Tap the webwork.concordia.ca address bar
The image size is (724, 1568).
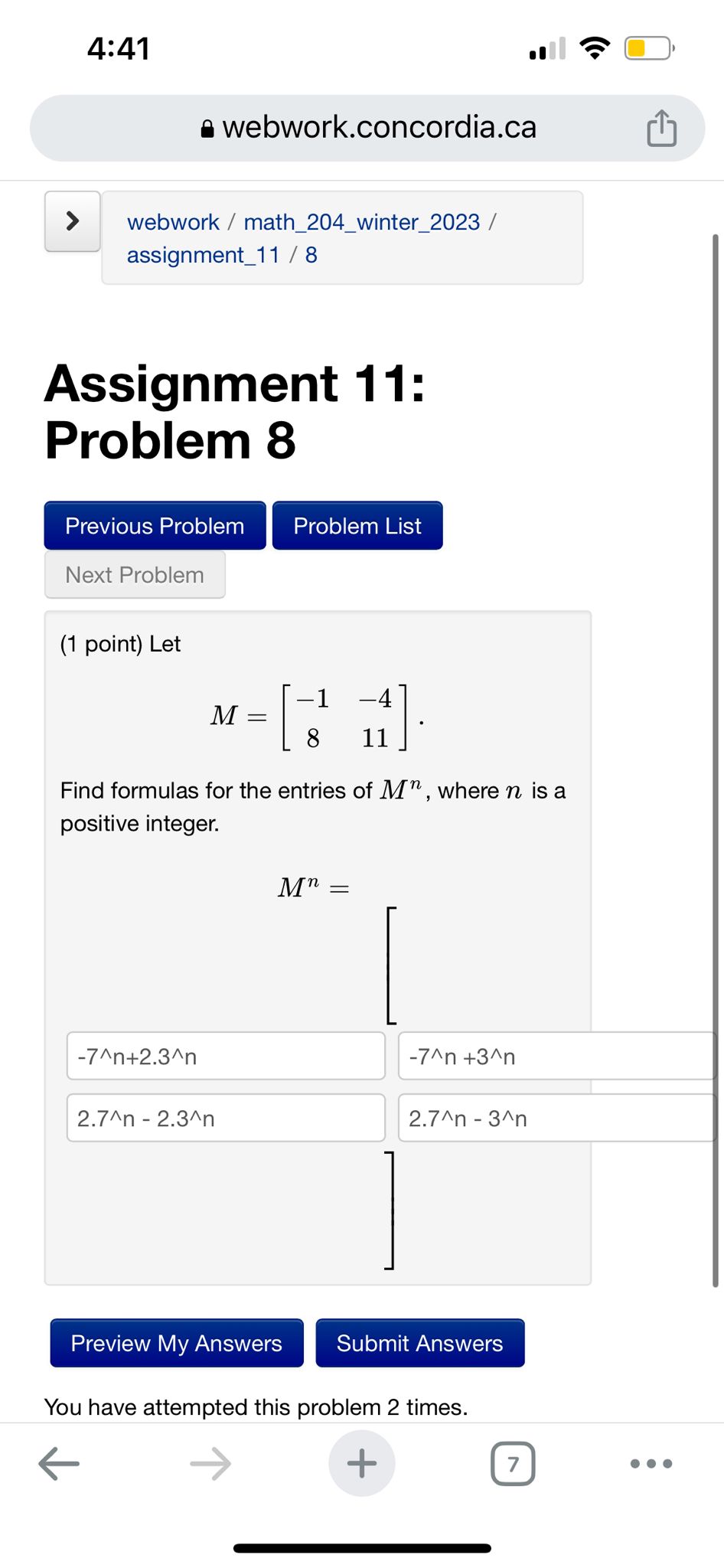click(x=367, y=127)
